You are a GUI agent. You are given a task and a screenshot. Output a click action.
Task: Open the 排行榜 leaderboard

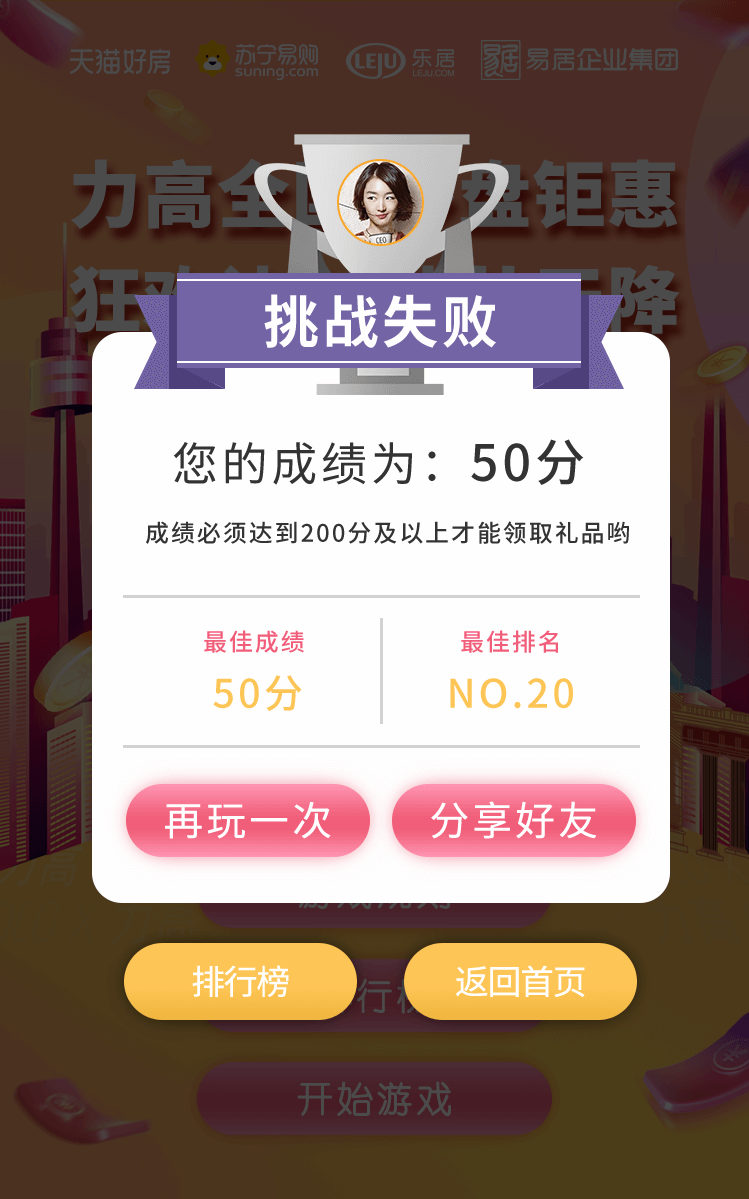[240, 982]
